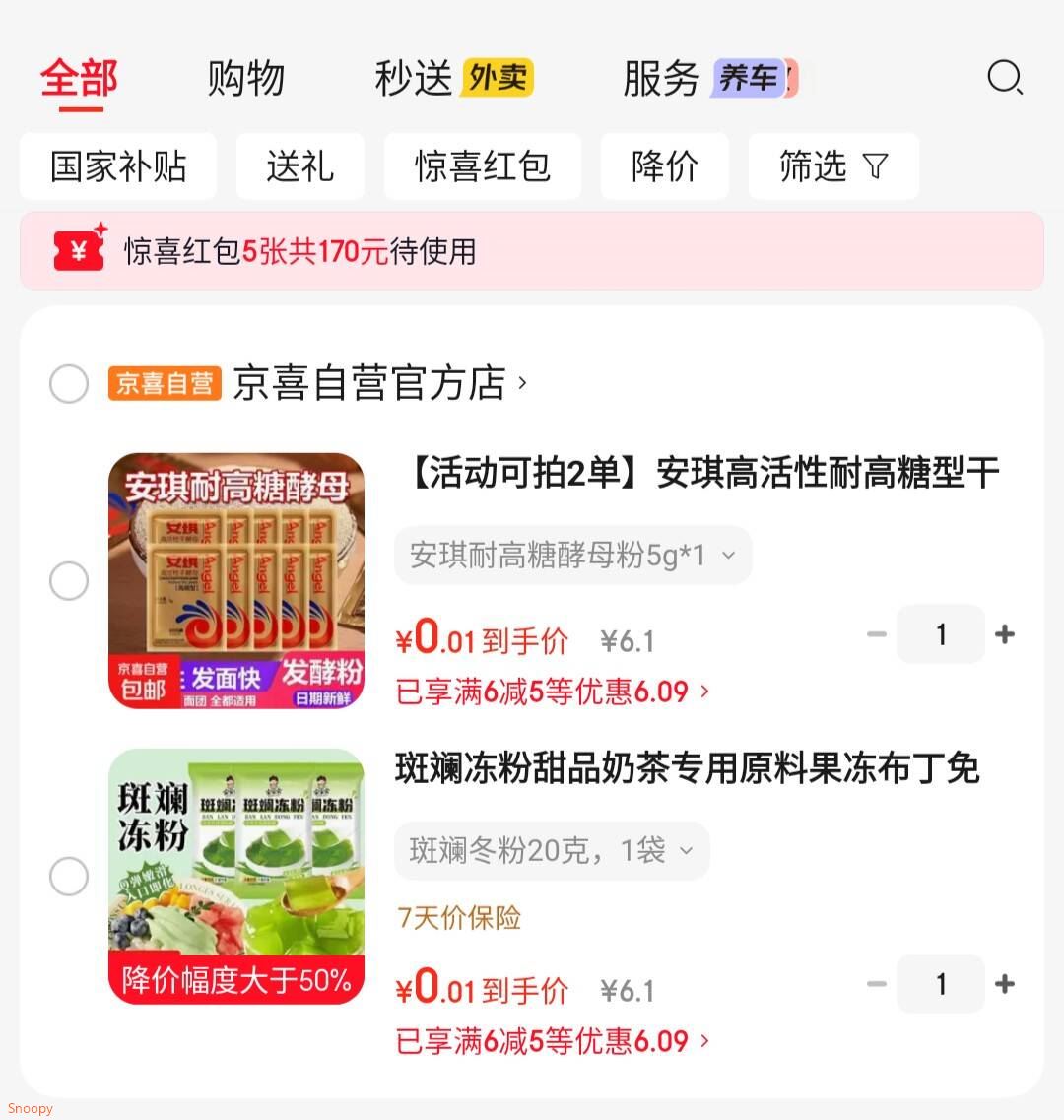
Task: View the 安琪耐高糖酵母 product thumbnail
Action: tap(236, 581)
